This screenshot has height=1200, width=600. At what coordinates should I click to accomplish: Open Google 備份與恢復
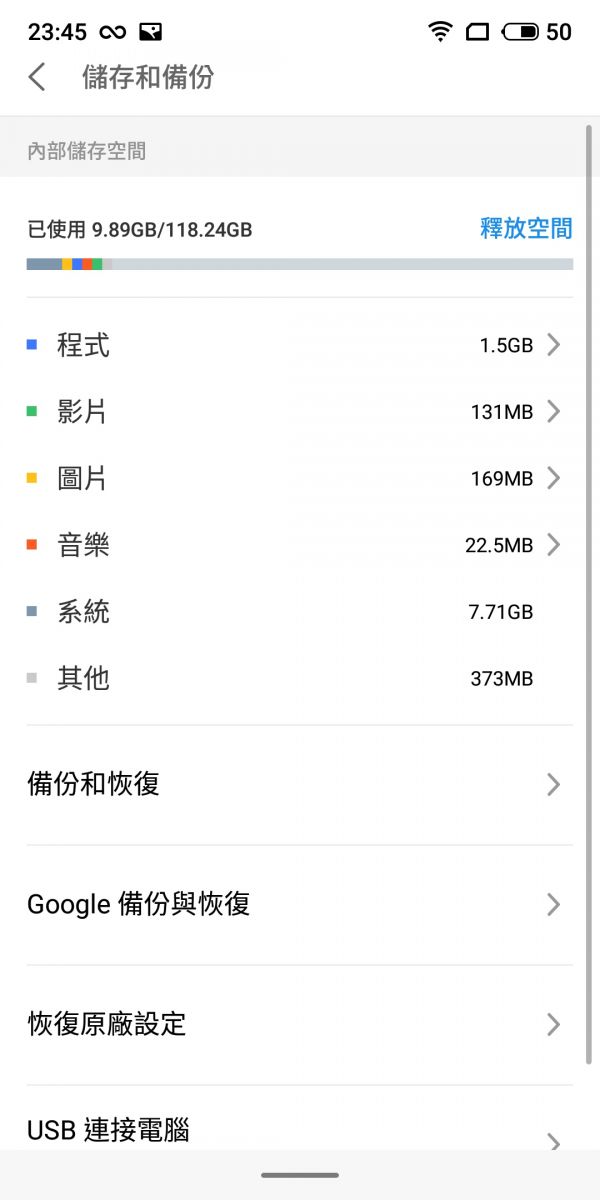(300, 905)
